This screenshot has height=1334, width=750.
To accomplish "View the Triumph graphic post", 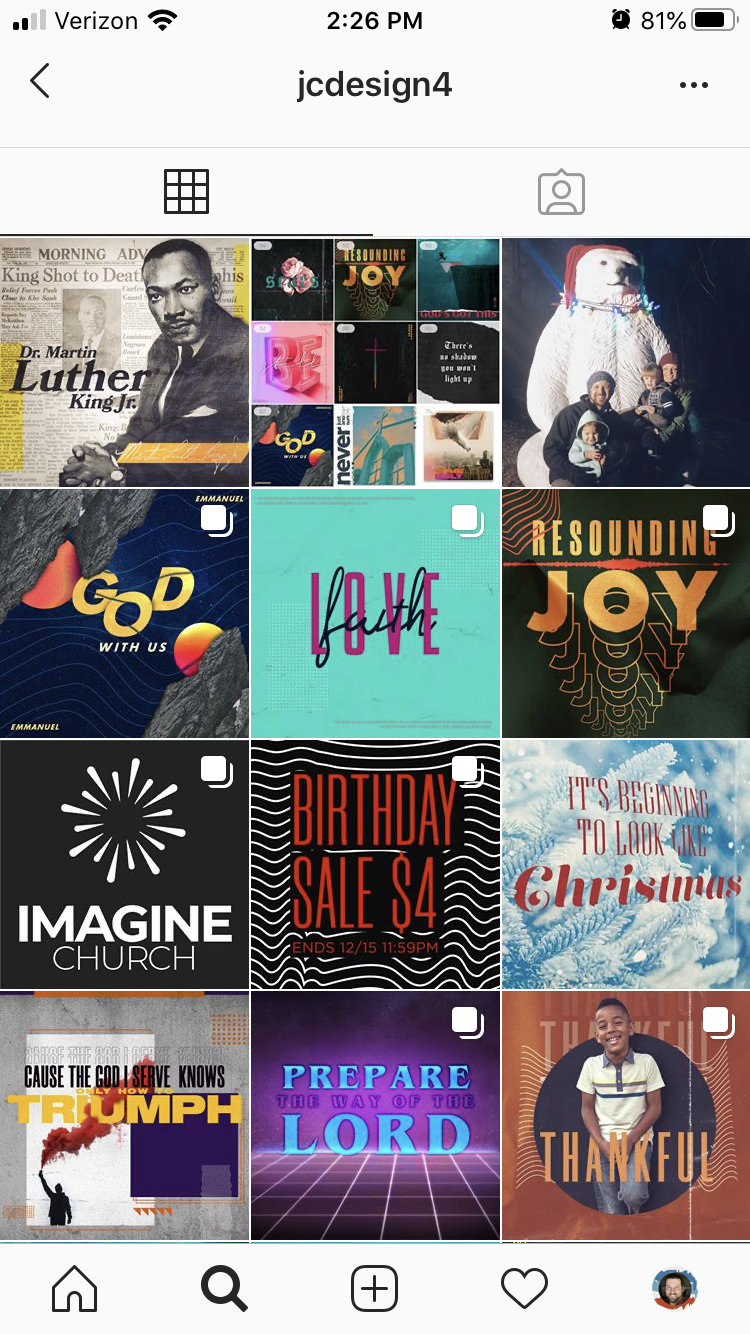I will pyautogui.click(x=124, y=1115).
